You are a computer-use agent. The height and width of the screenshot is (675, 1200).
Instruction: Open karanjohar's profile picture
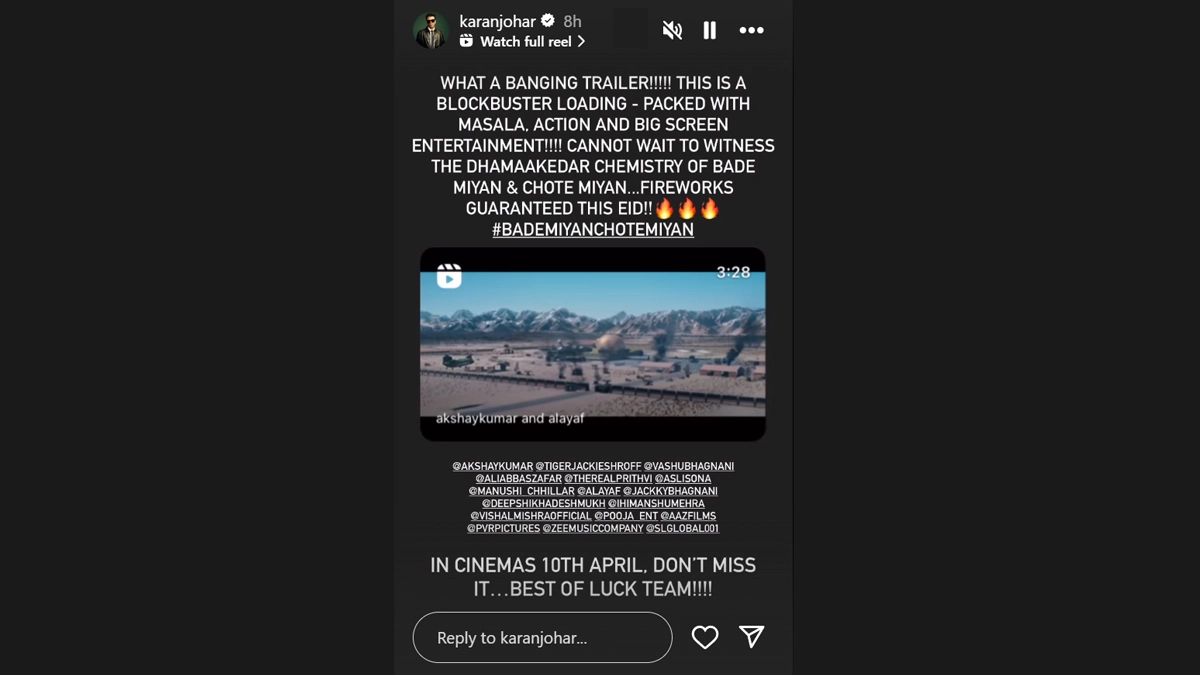click(430, 30)
